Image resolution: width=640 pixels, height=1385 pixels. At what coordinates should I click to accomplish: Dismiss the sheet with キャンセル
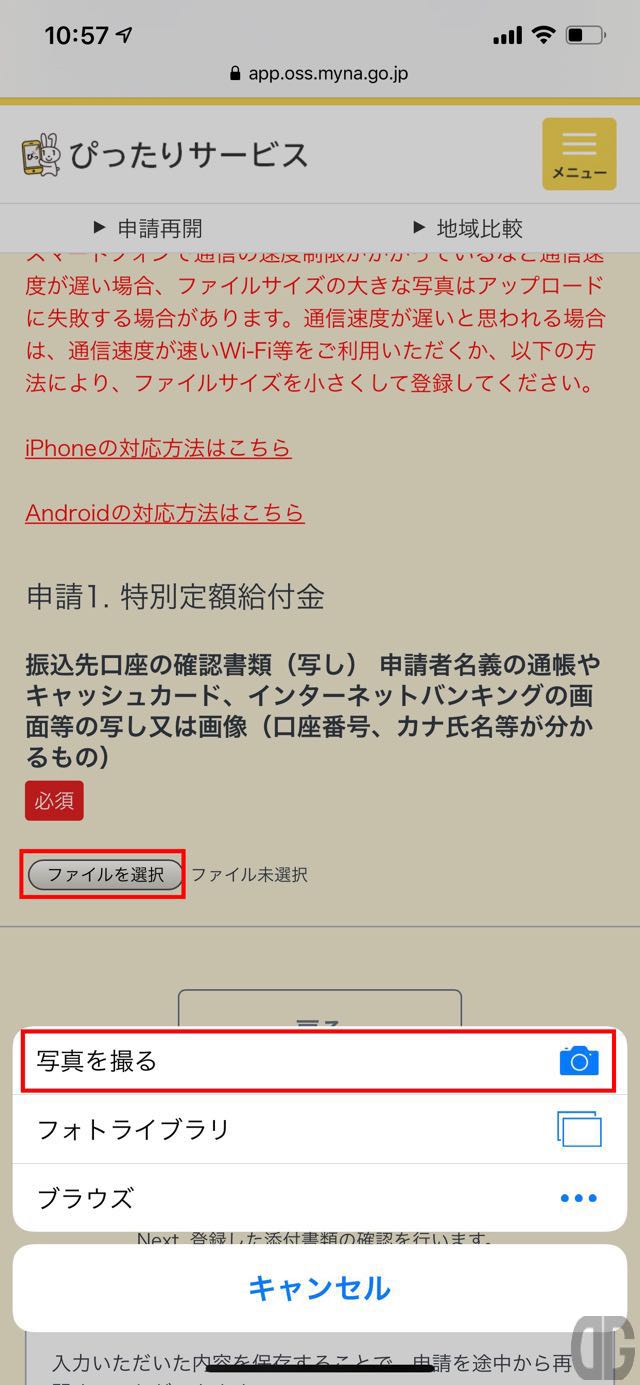[319, 1287]
